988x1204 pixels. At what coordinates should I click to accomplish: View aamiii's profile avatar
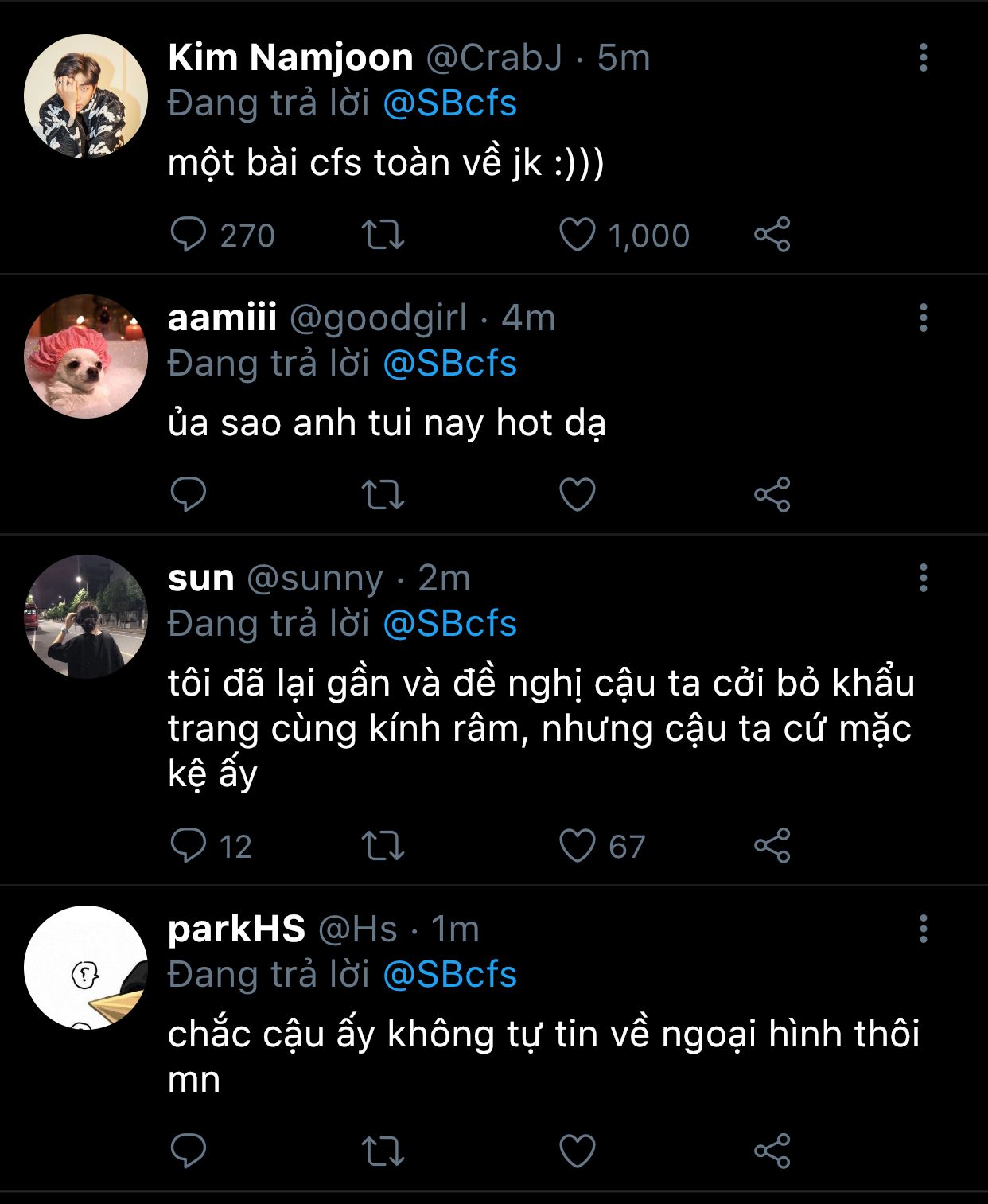(x=86, y=357)
